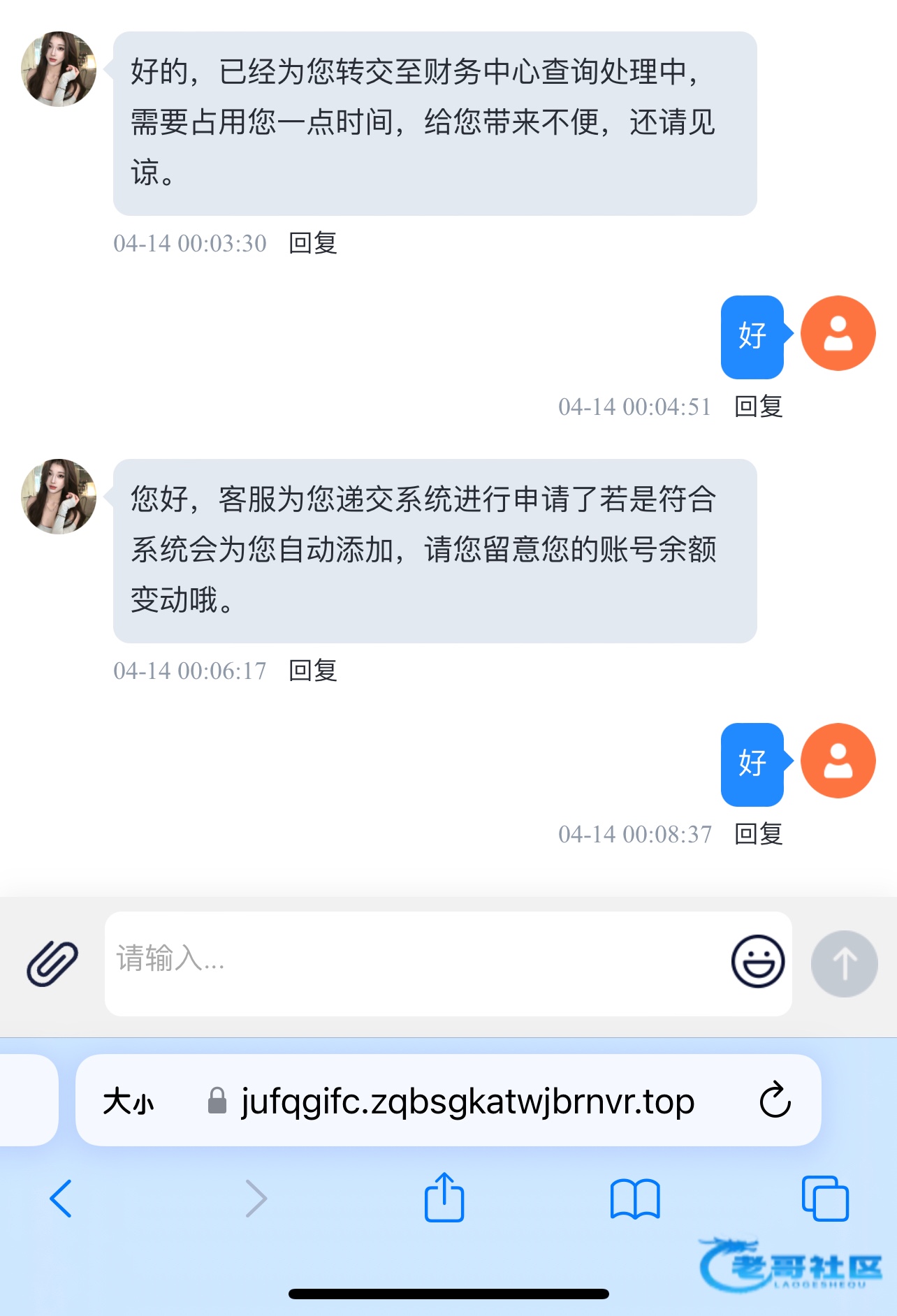Tap the send arrow button
Image resolution: width=897 pixels, height=1316 pixels.
pos(844,963)
